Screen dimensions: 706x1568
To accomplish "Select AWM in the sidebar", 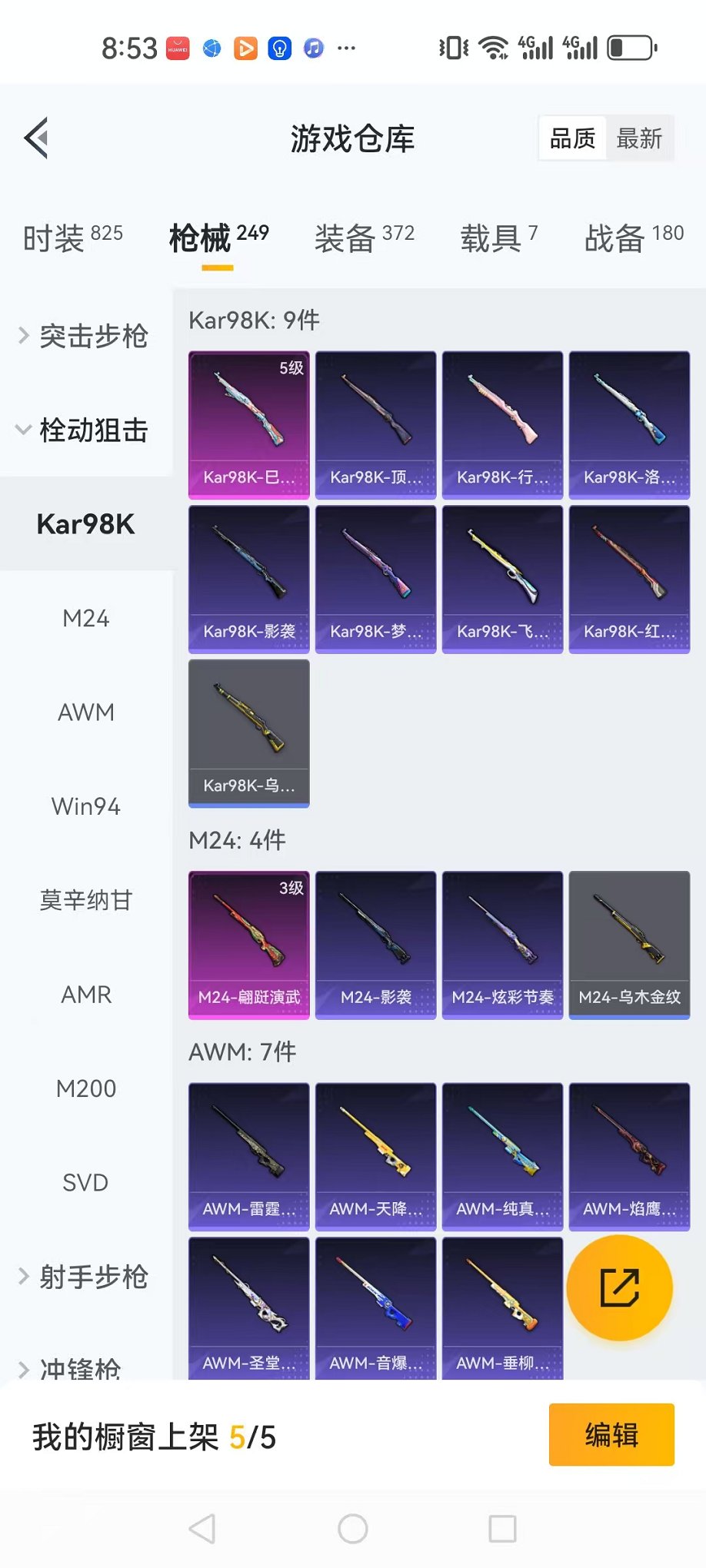I will tap(86, 713).
